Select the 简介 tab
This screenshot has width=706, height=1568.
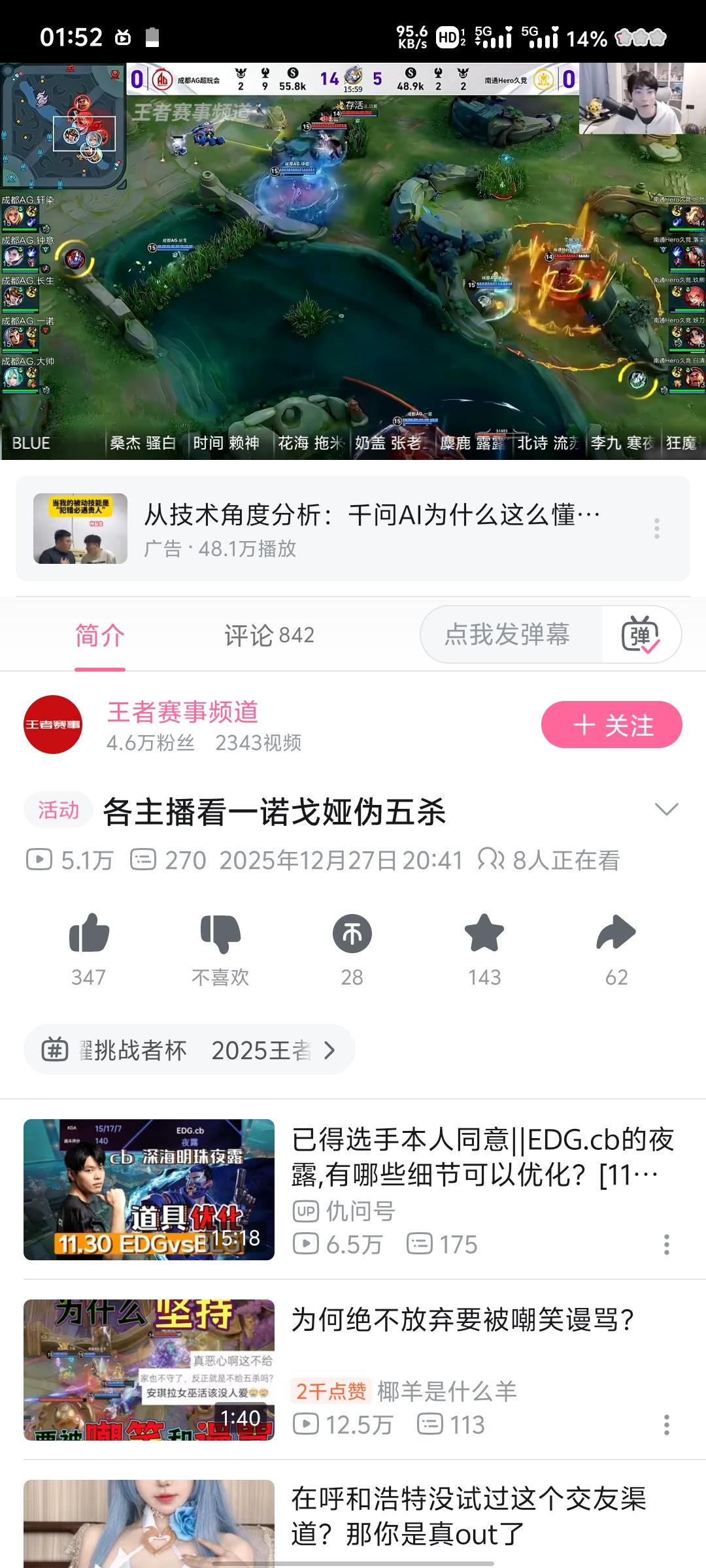point(99,635)
